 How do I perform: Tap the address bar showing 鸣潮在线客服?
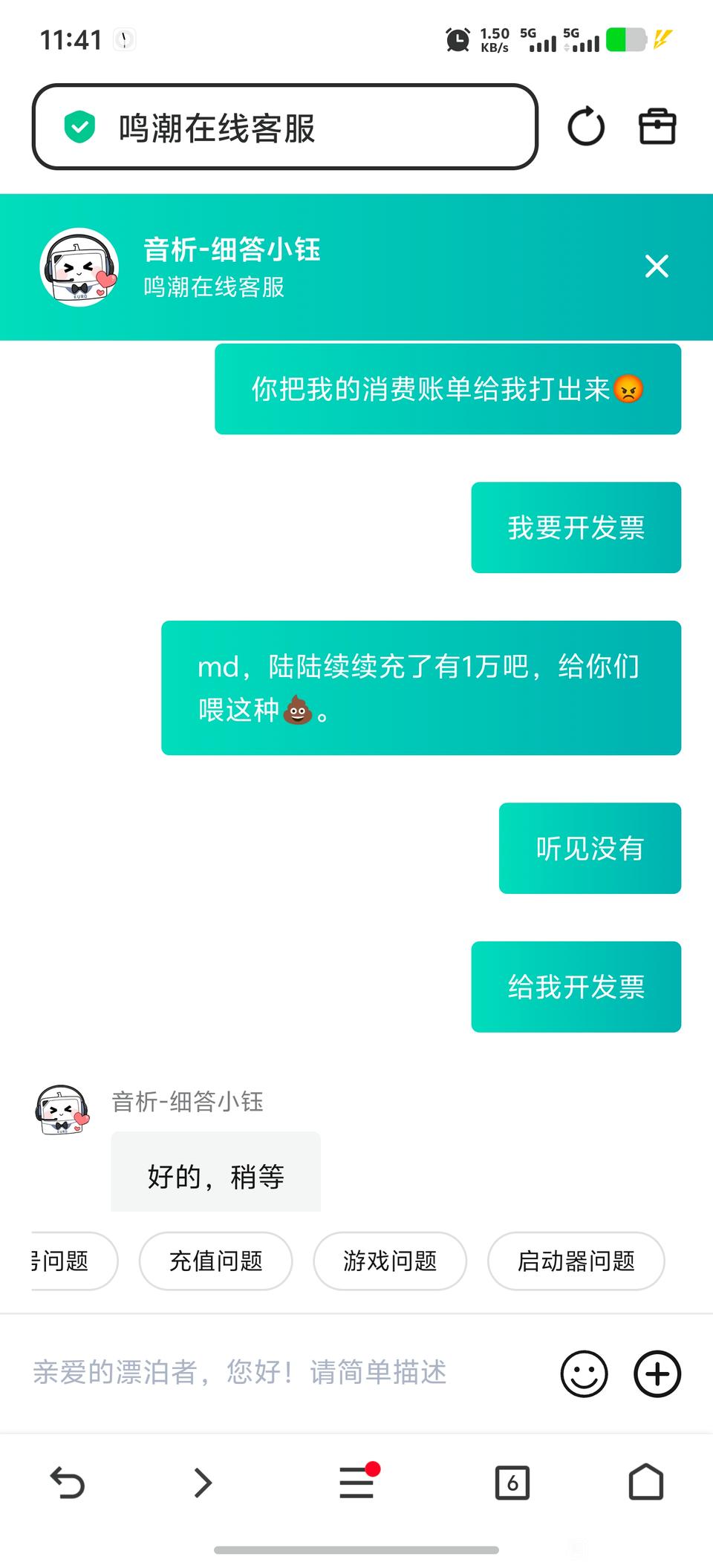(x=284, y=127)
